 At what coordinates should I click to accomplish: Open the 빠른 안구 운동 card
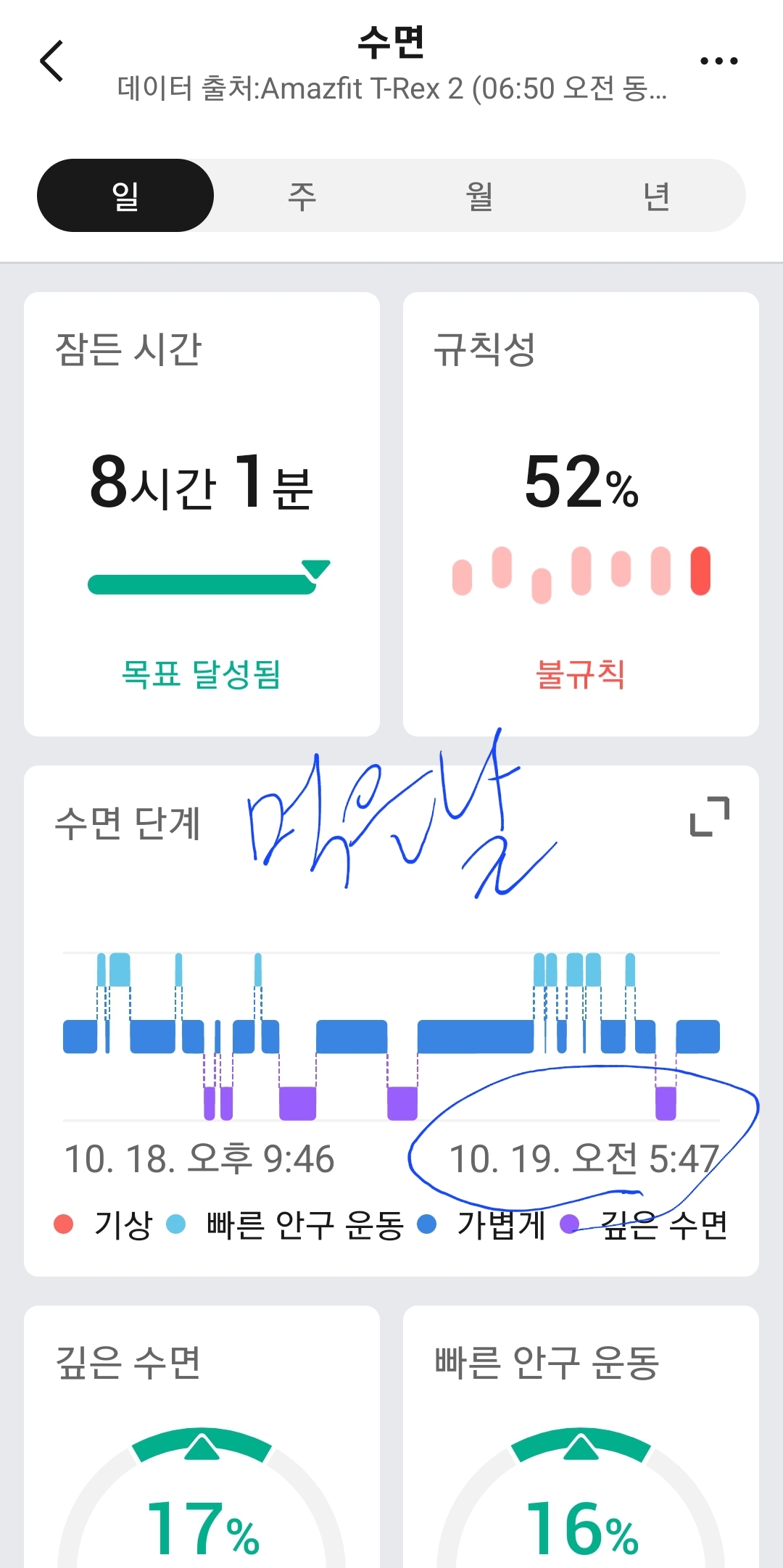581,1435
